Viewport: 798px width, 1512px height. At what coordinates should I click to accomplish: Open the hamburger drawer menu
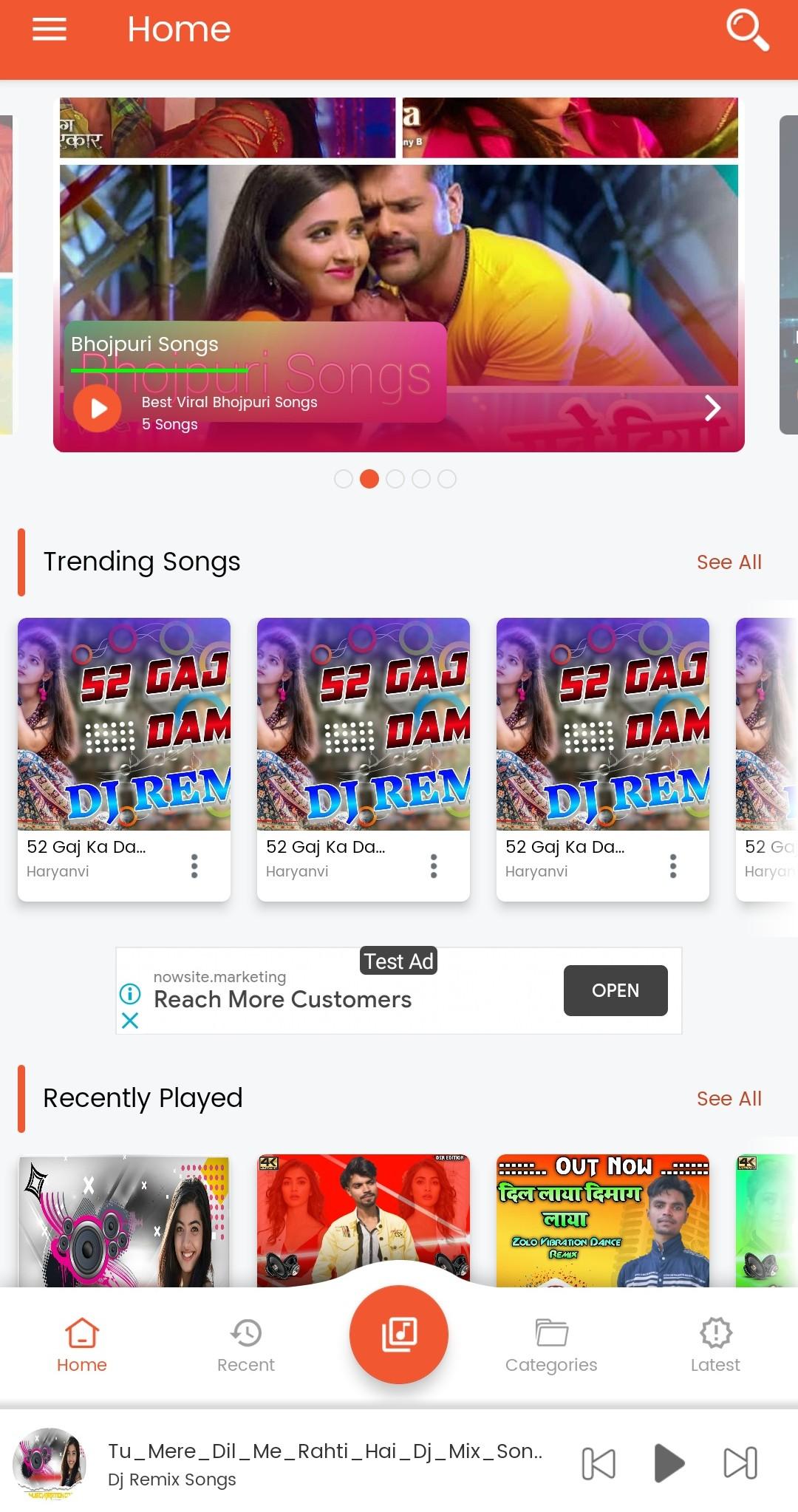tap(50, 30)
